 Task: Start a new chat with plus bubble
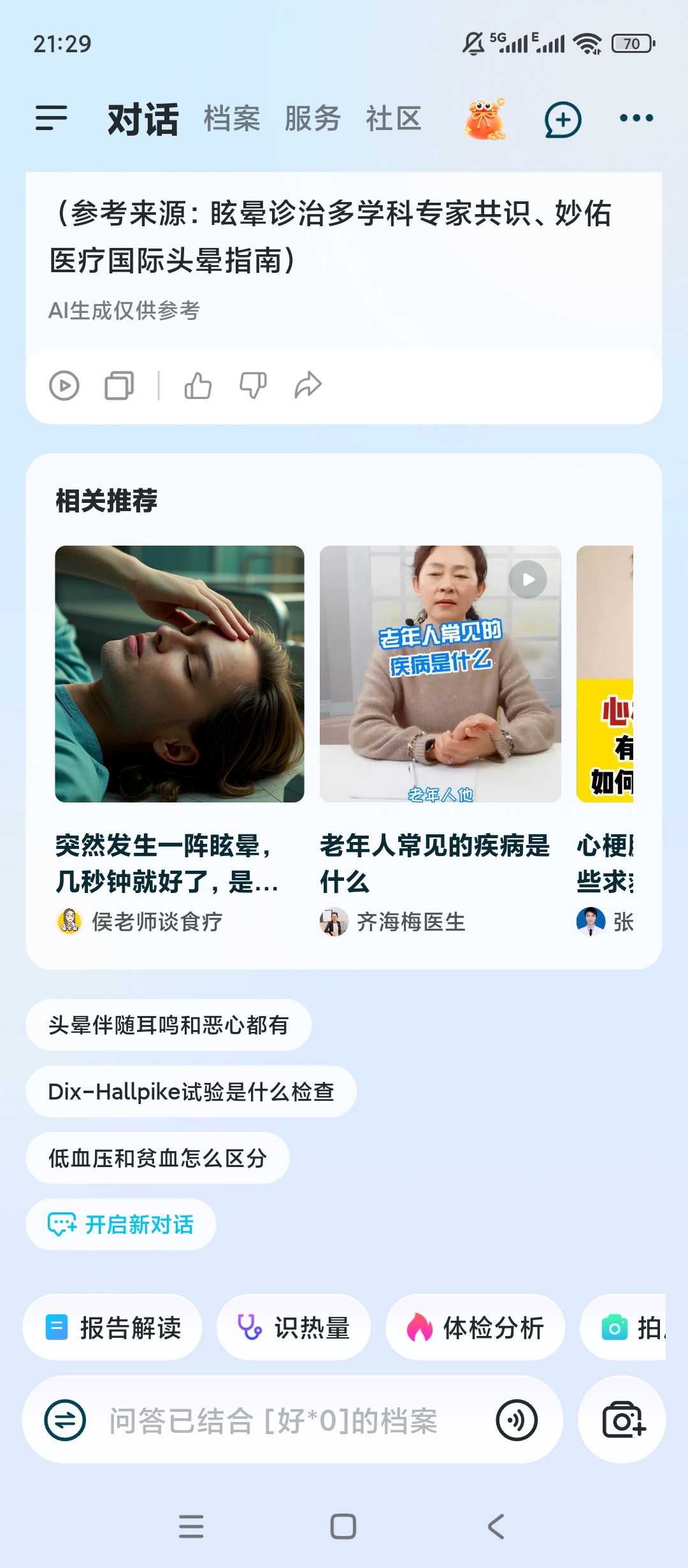click(563, 120)
